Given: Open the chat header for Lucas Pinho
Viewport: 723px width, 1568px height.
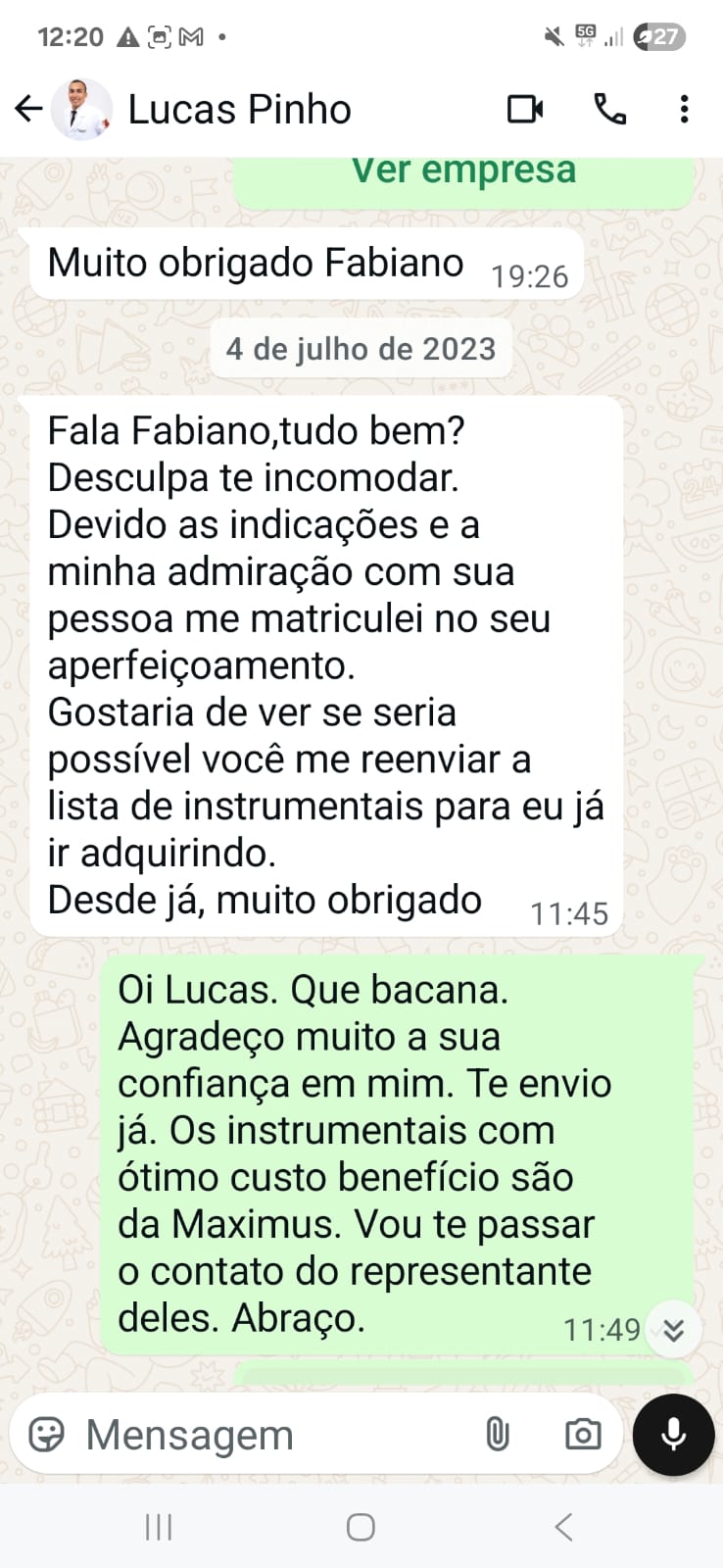Looking at the screenshot, I should pos(239,109).
